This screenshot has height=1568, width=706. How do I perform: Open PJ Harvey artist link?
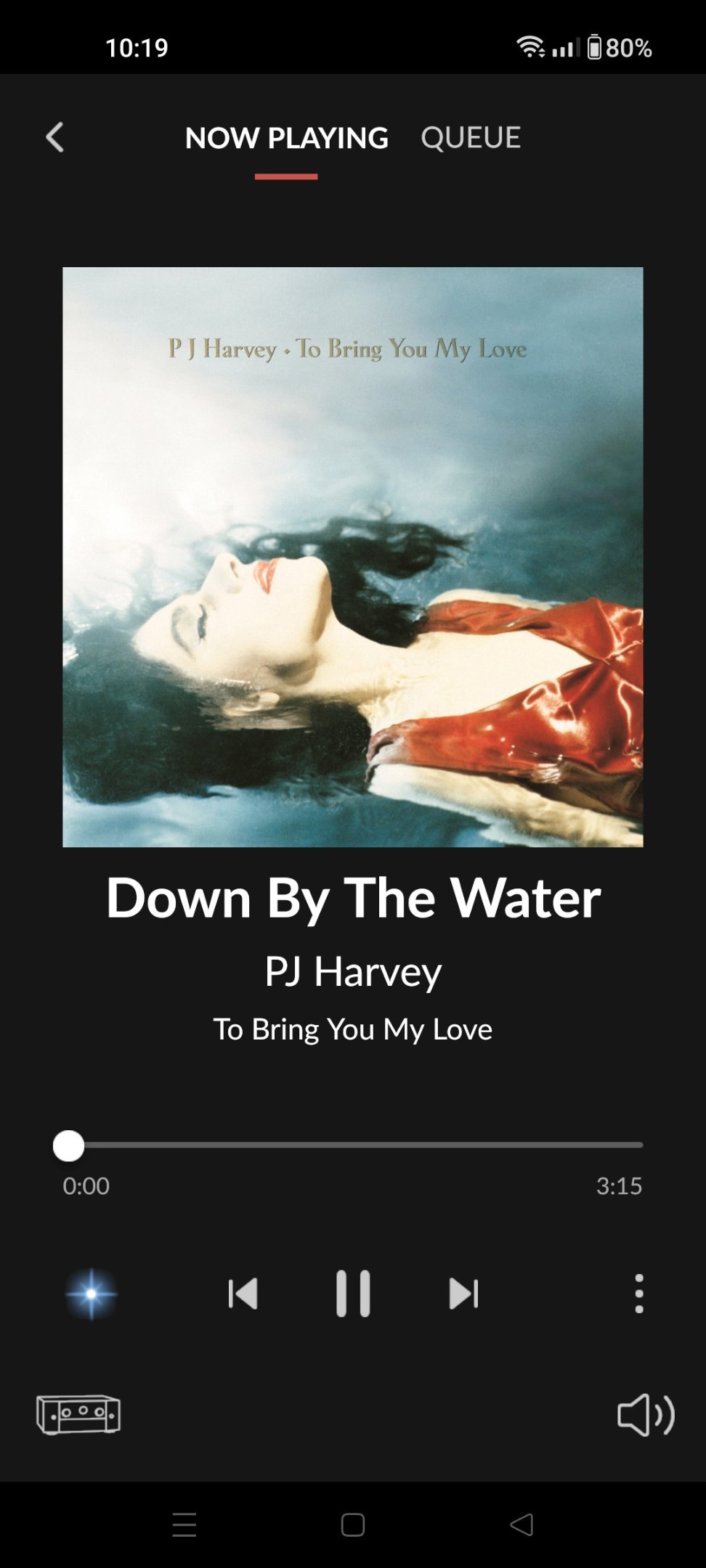tap(353, 971)
